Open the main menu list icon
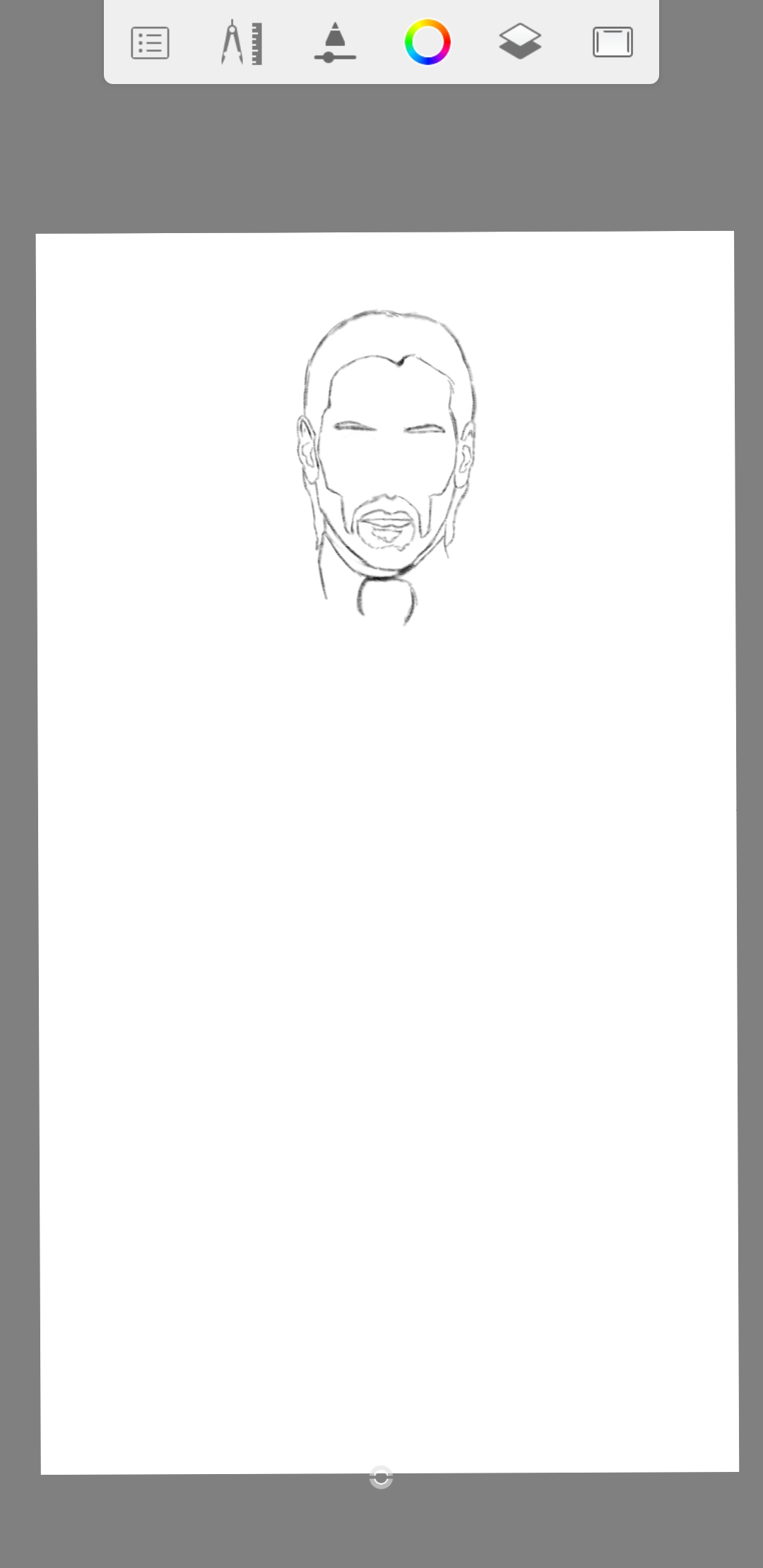763x1568 pixels. (150, 43)
